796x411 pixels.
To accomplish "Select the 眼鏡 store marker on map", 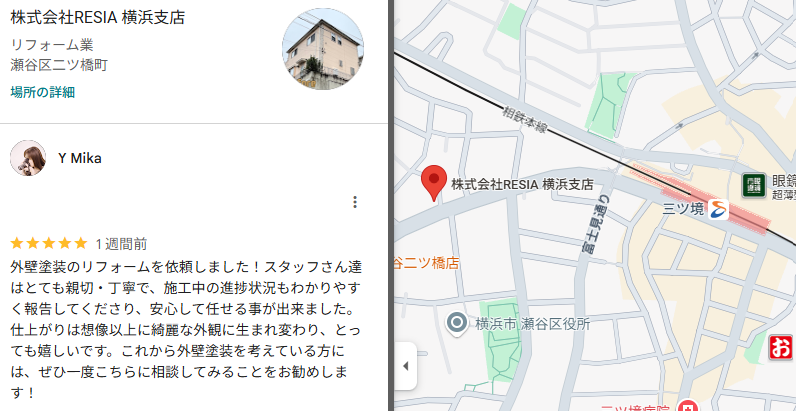I will click(752, 184).
